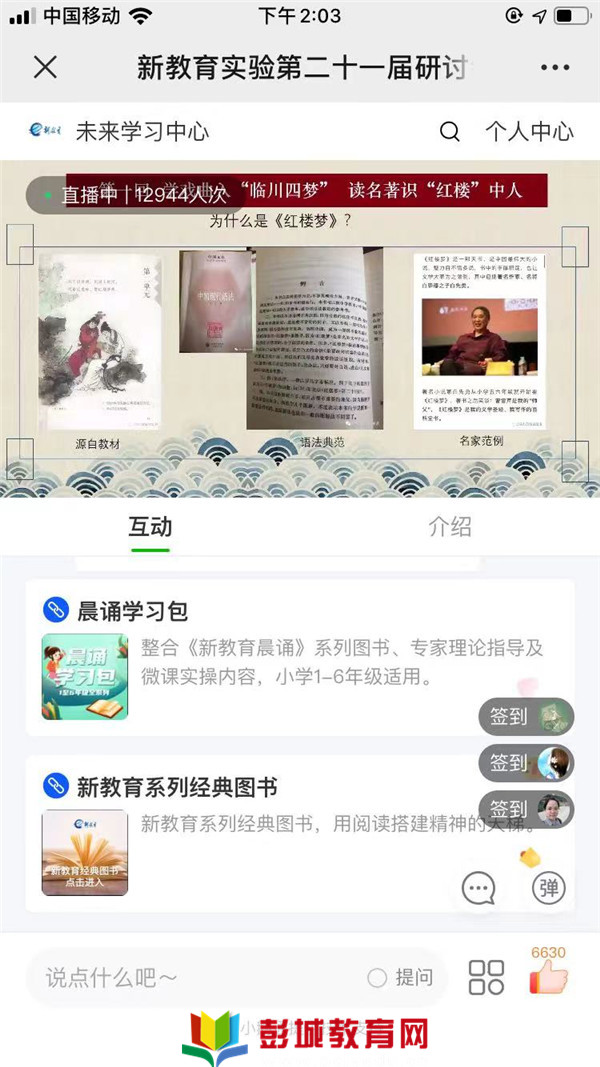This screenshot has height=1067, width=600.
Task: Open the four-square grid menu icon
Action: pyautogui.click(x=486, y=977)
